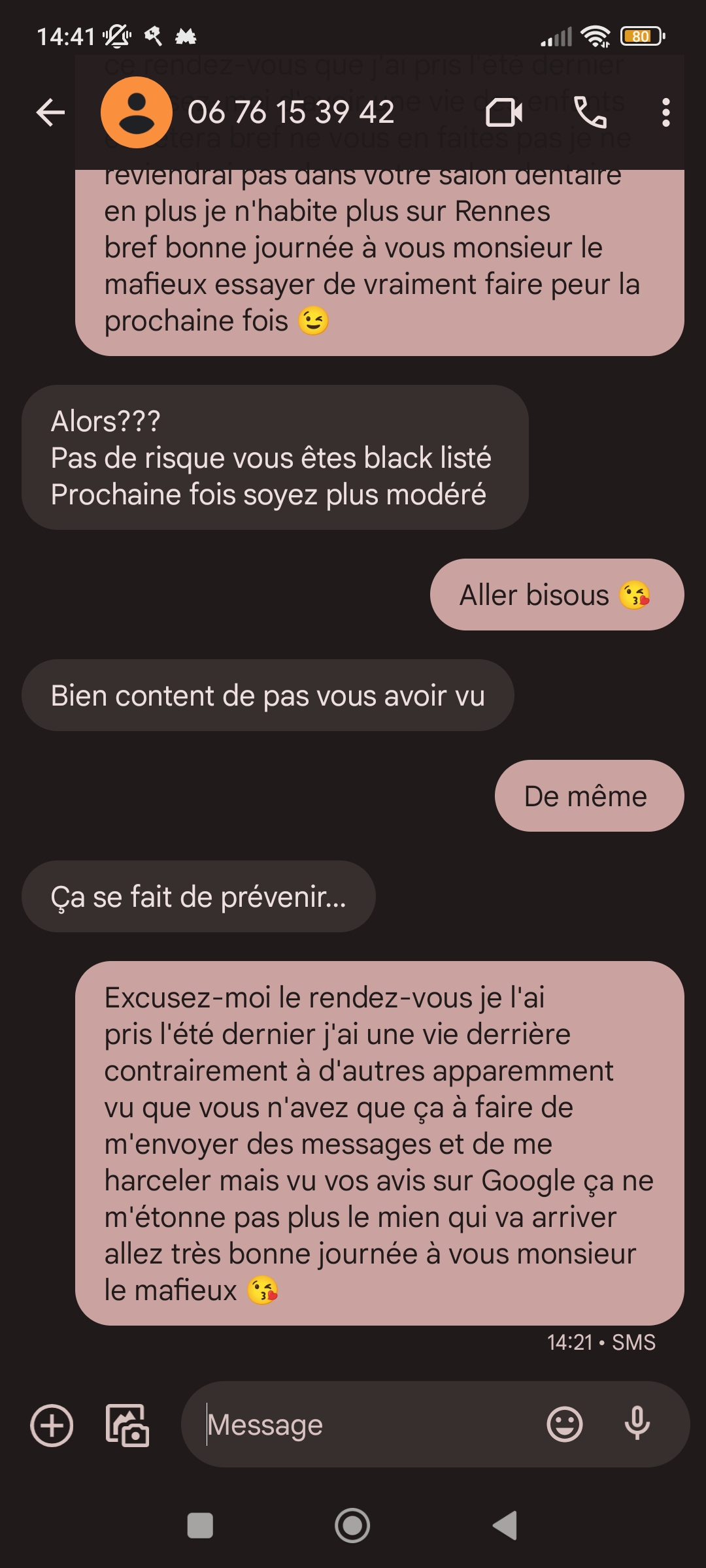Tap the system back triangle
This screenshot has width=706, height=1568.
tap(505, 1526)
